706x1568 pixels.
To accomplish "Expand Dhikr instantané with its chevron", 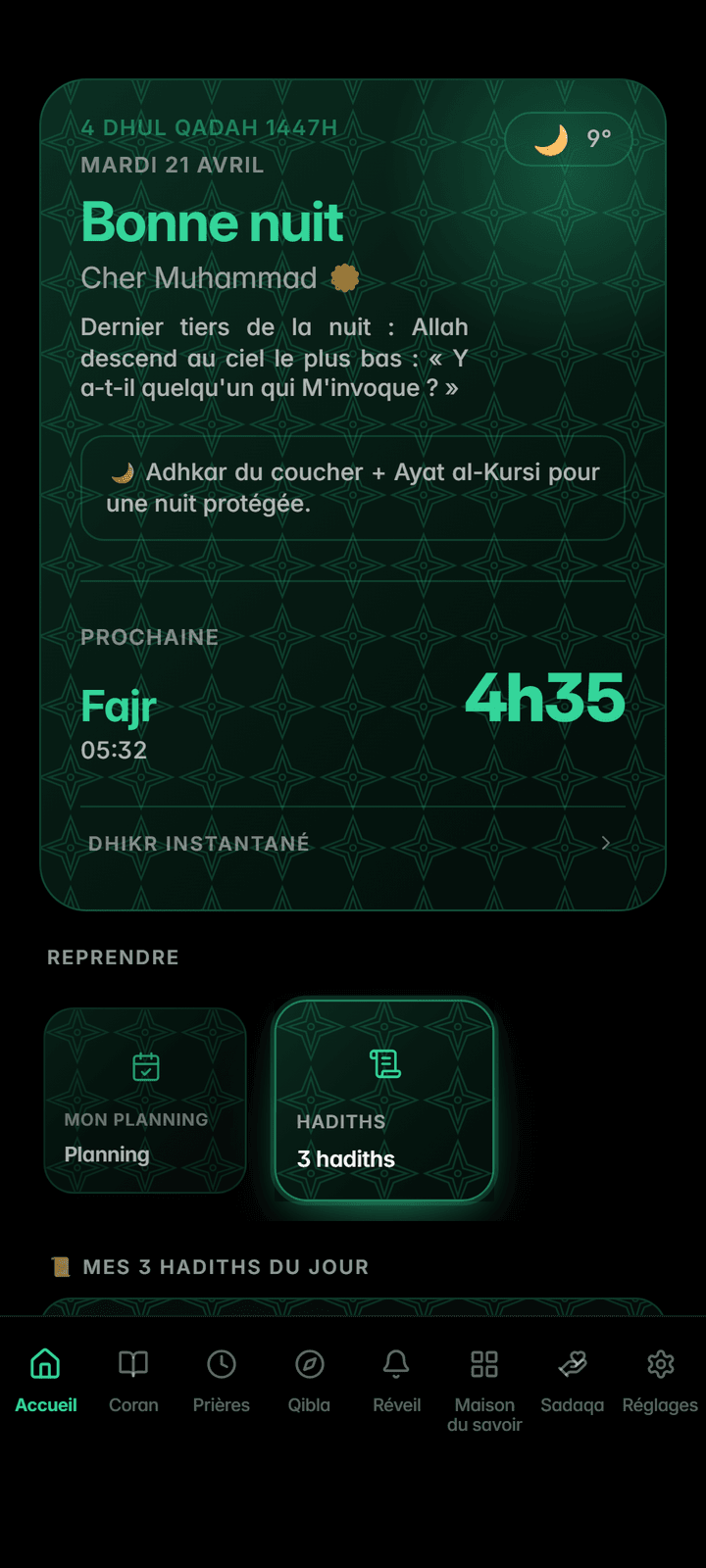I will pos(605,843).
